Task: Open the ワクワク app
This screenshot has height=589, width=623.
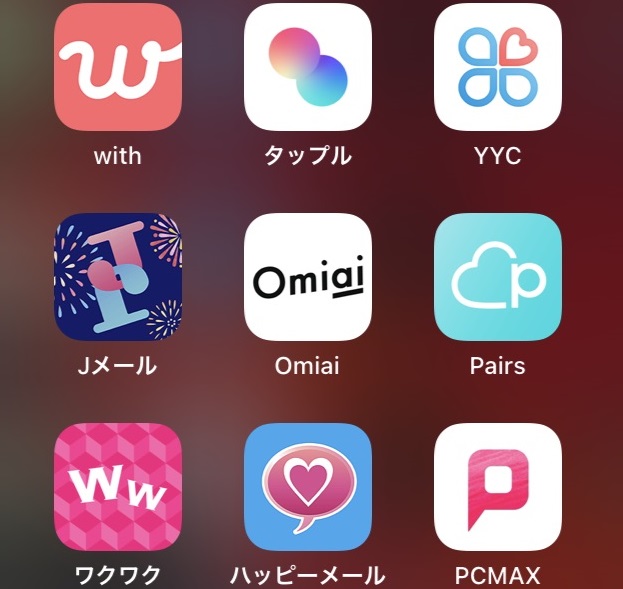Action: tap(118, 487)
